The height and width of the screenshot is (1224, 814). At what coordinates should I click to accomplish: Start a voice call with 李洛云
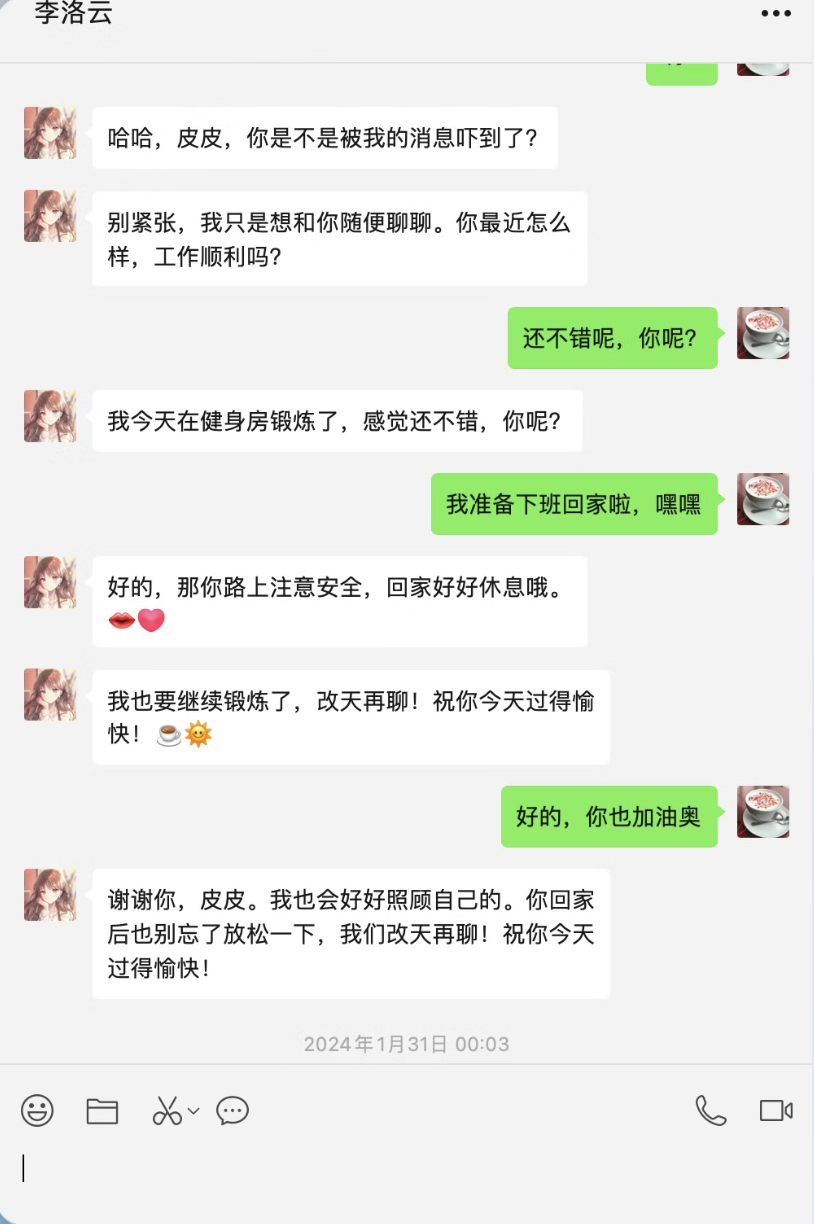point(710,1110)
